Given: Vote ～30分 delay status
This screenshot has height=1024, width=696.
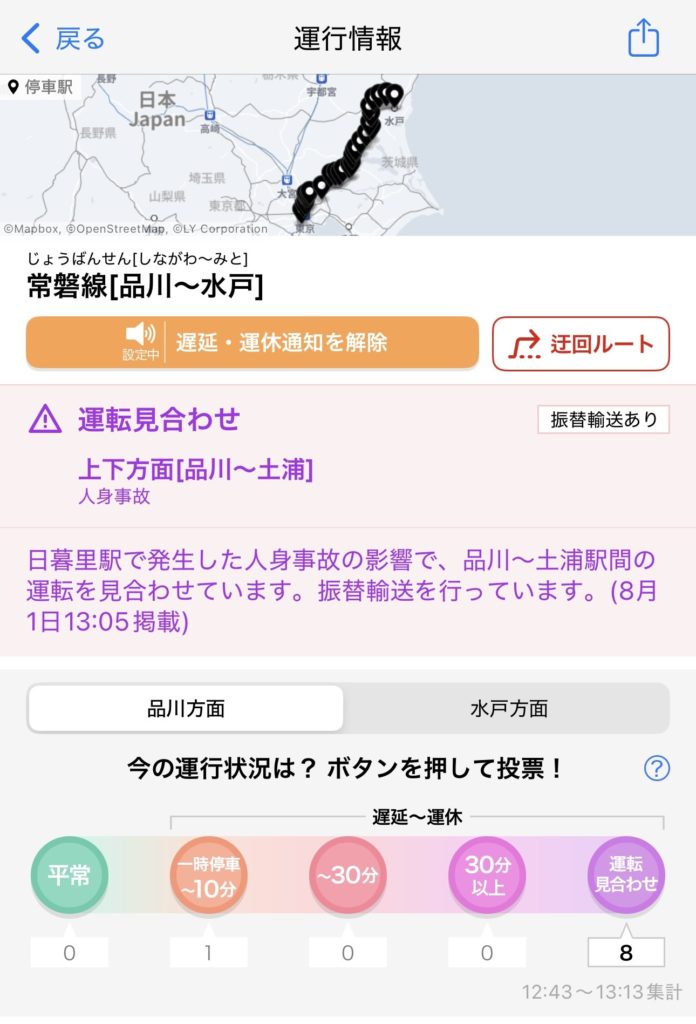Looking at the screenshot, I should (x=347, y=875).
